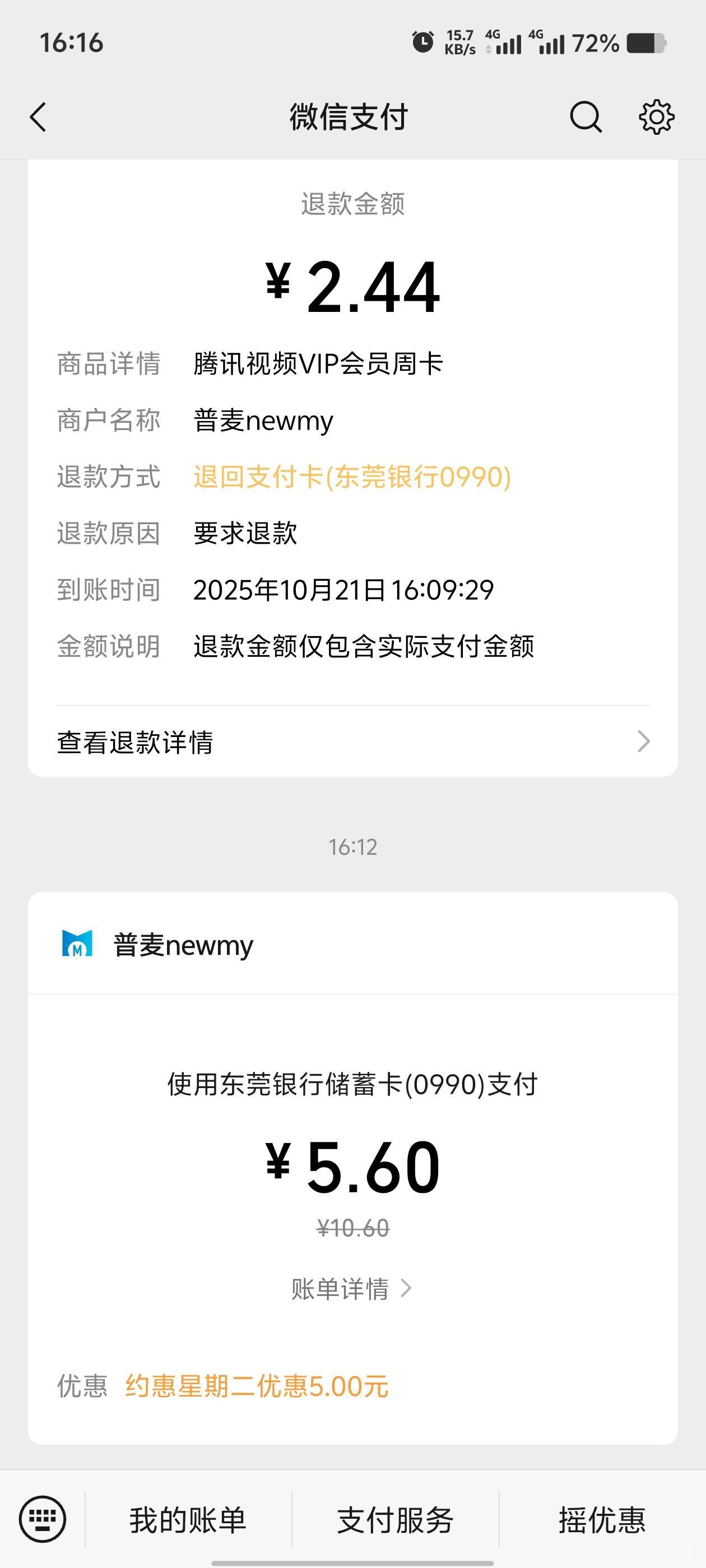Open the 普麦newmy merchant header

183,945
